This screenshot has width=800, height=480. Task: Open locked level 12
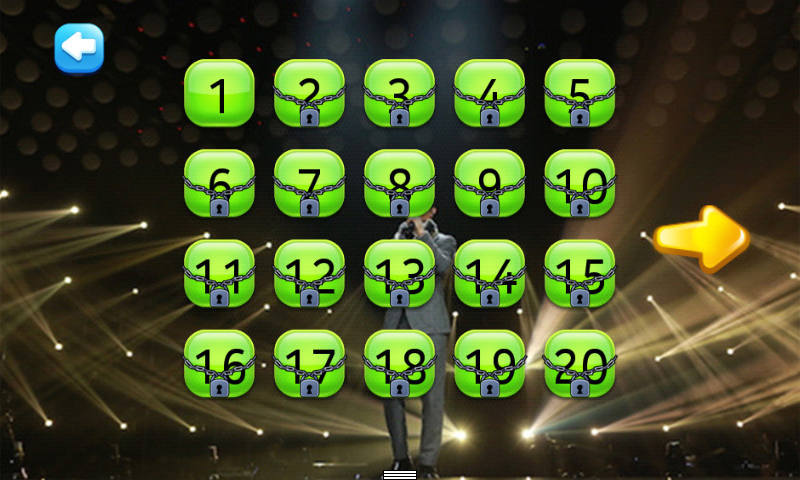click(x=309, y=273)
